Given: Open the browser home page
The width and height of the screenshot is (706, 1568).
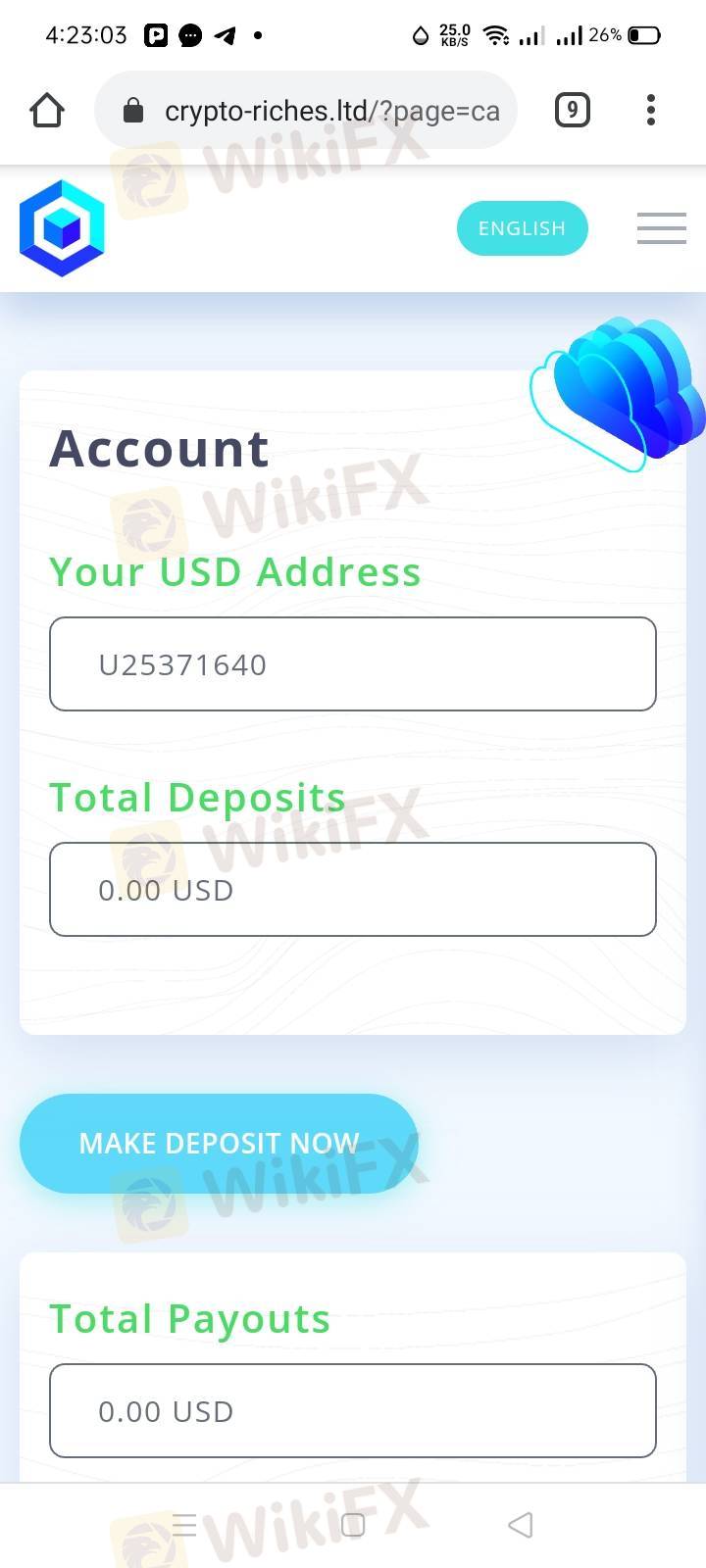Looking at the screenshot, I should (x=47, y=111).
